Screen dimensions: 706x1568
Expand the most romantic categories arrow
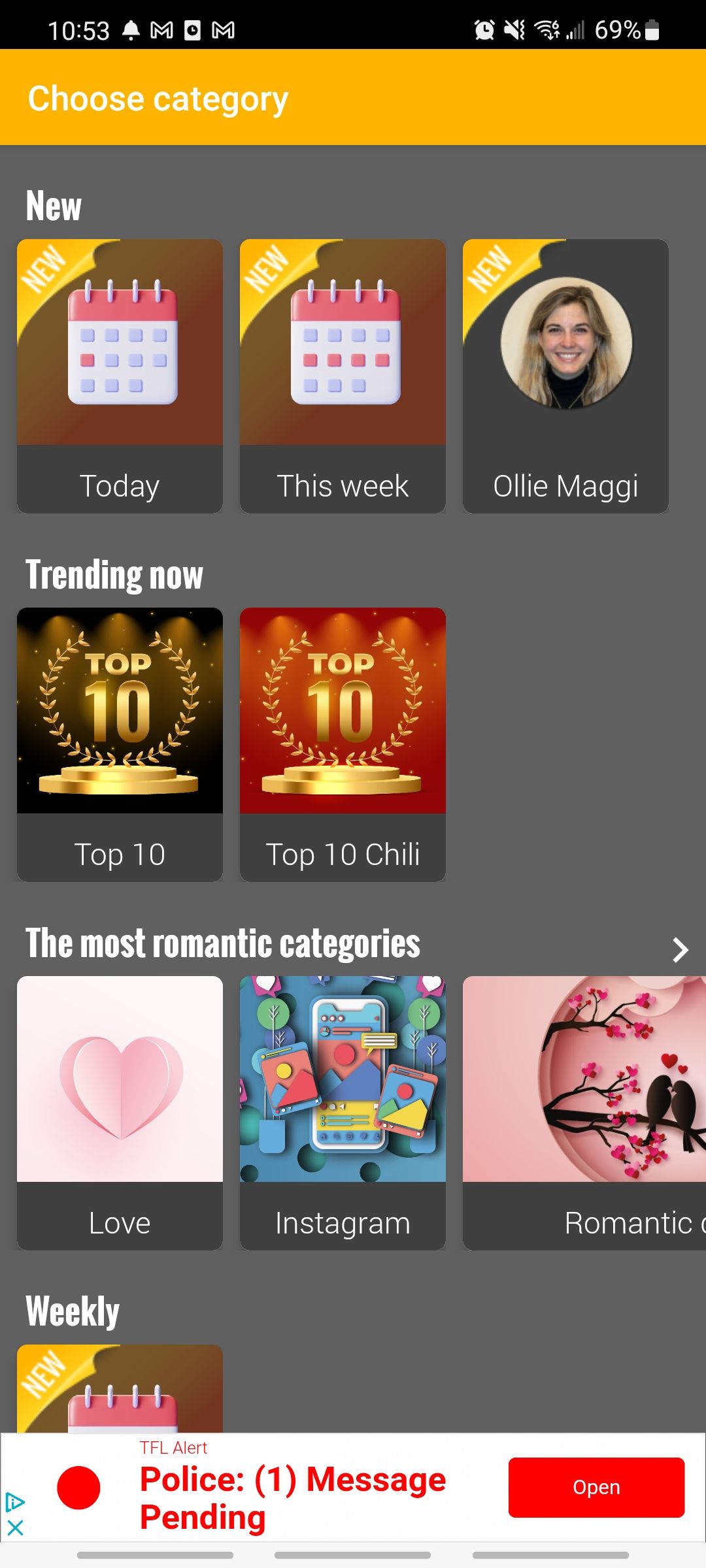[680, 949]
